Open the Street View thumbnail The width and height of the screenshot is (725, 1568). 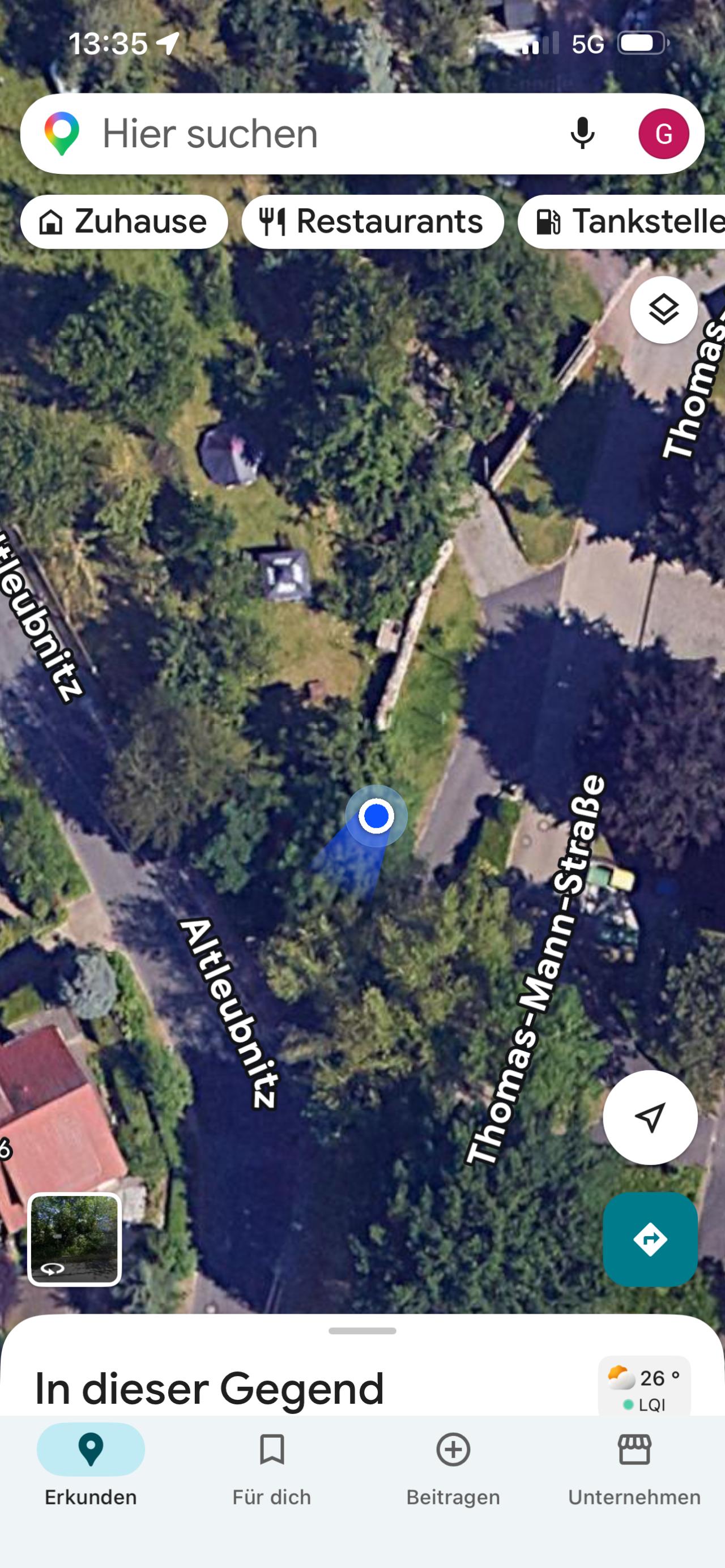coord(74,1240)
